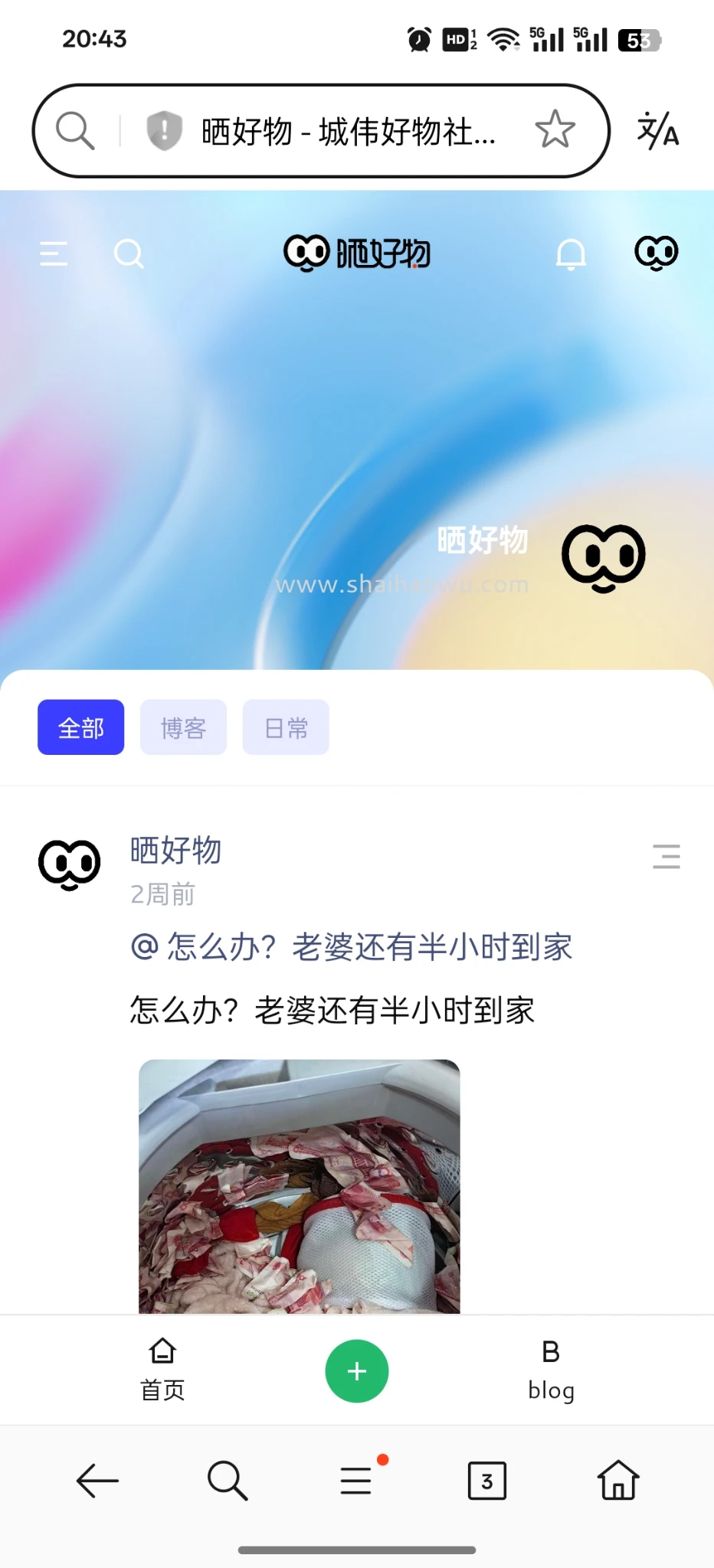Create a new post with plus button
The image size is (714, 1568).
pyautogui.click(x=357, y=1371)
